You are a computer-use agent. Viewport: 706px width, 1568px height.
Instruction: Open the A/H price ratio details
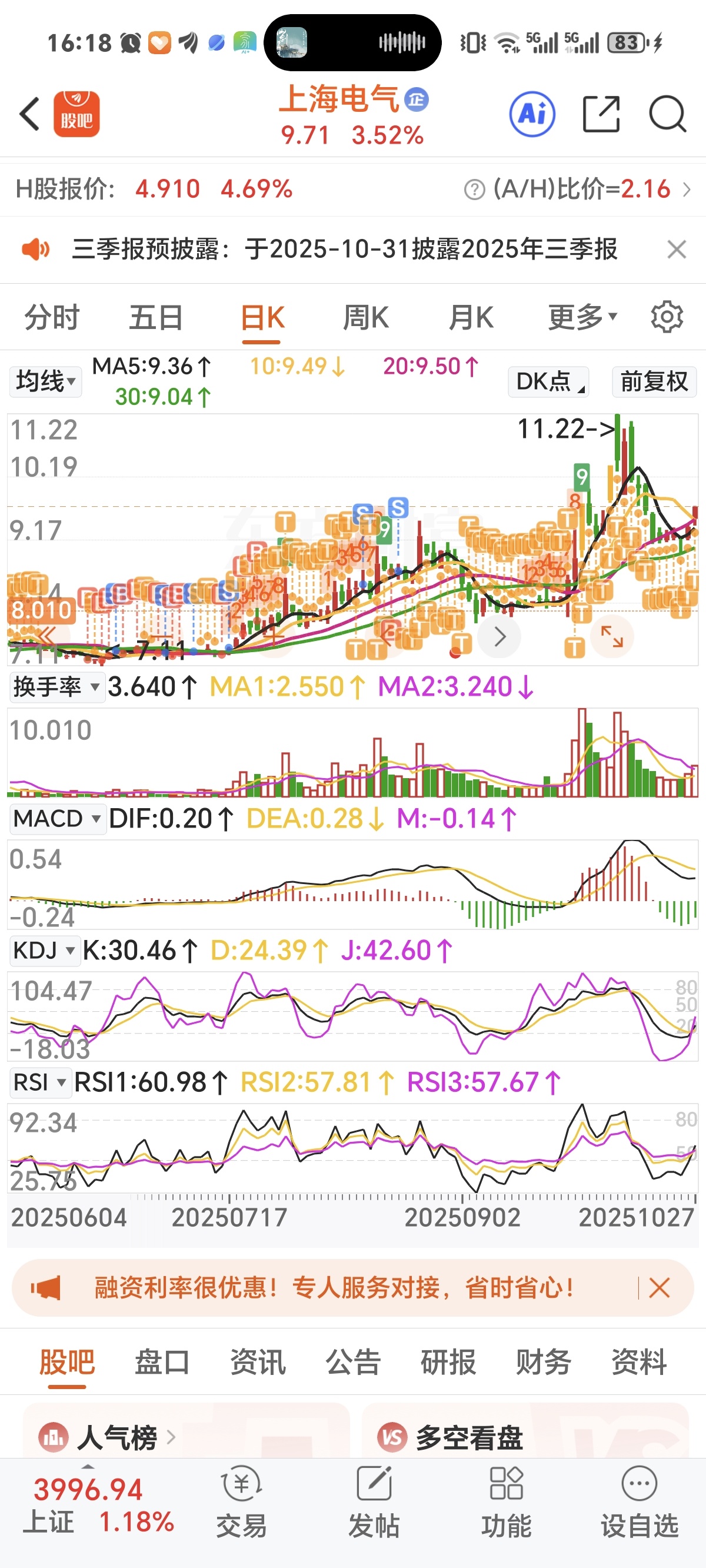686,190
